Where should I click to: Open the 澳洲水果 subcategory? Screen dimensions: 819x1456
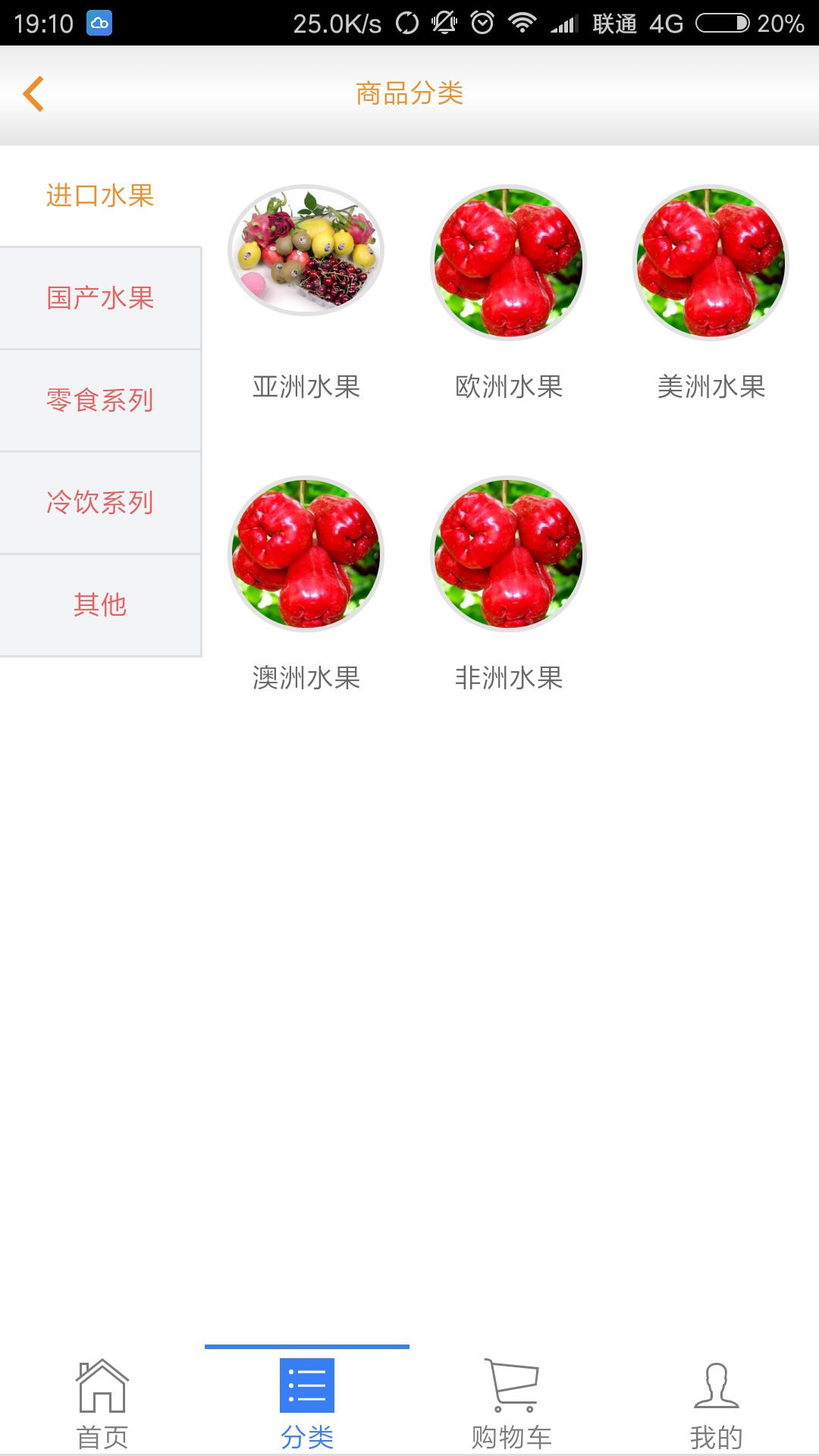pos(306,555)
